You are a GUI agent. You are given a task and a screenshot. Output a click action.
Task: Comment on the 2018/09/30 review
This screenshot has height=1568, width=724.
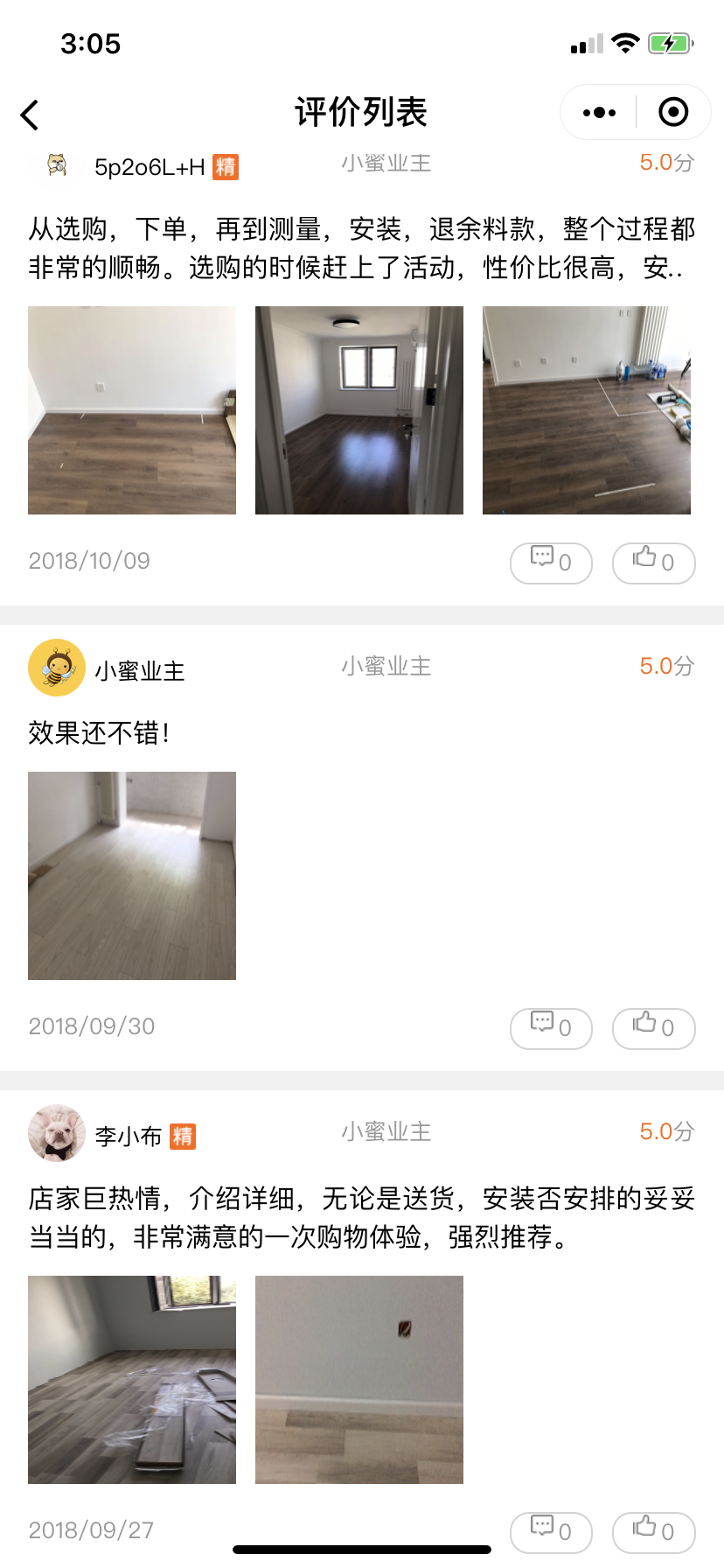coord(551,1028)
